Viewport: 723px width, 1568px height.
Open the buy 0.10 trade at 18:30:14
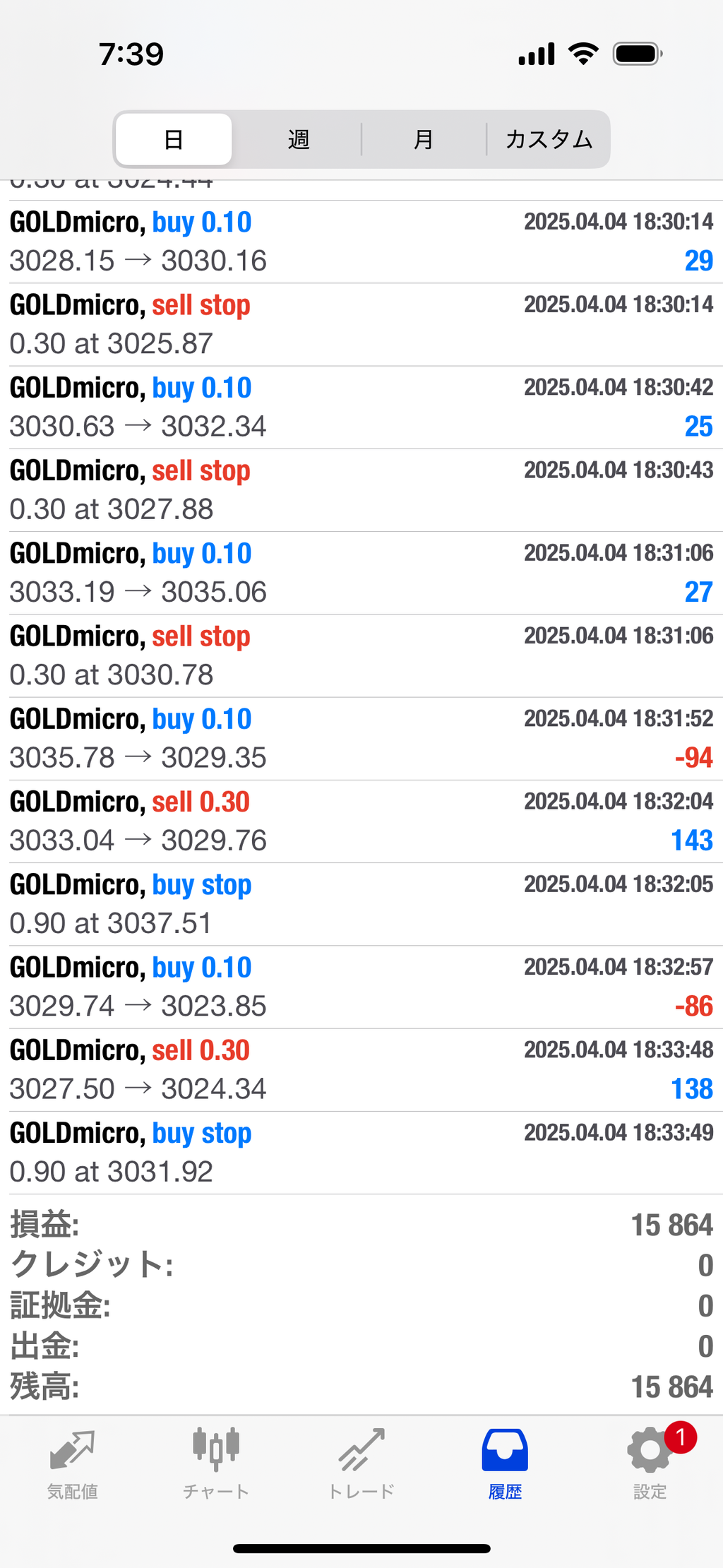point(361,242)
